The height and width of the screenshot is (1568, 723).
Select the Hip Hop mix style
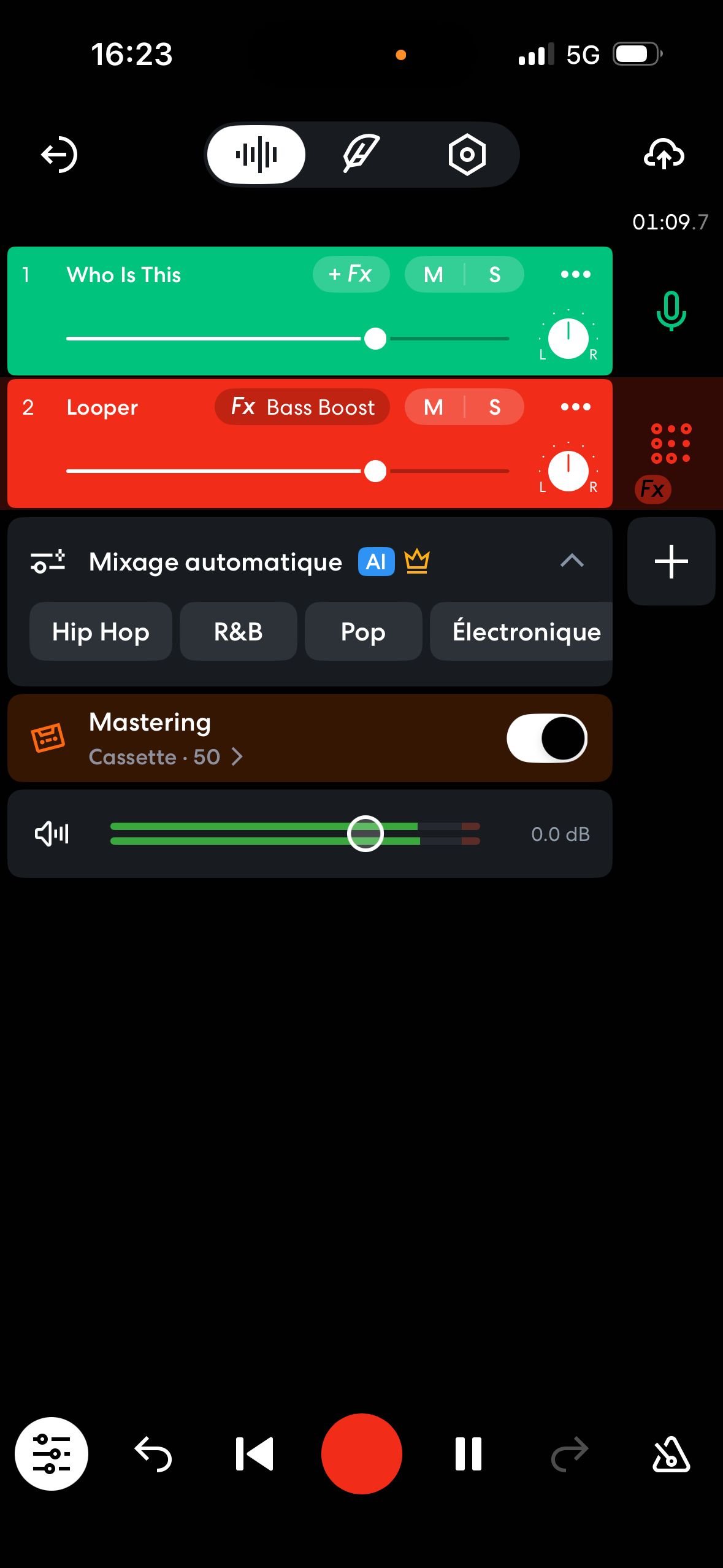coord(100,631)
